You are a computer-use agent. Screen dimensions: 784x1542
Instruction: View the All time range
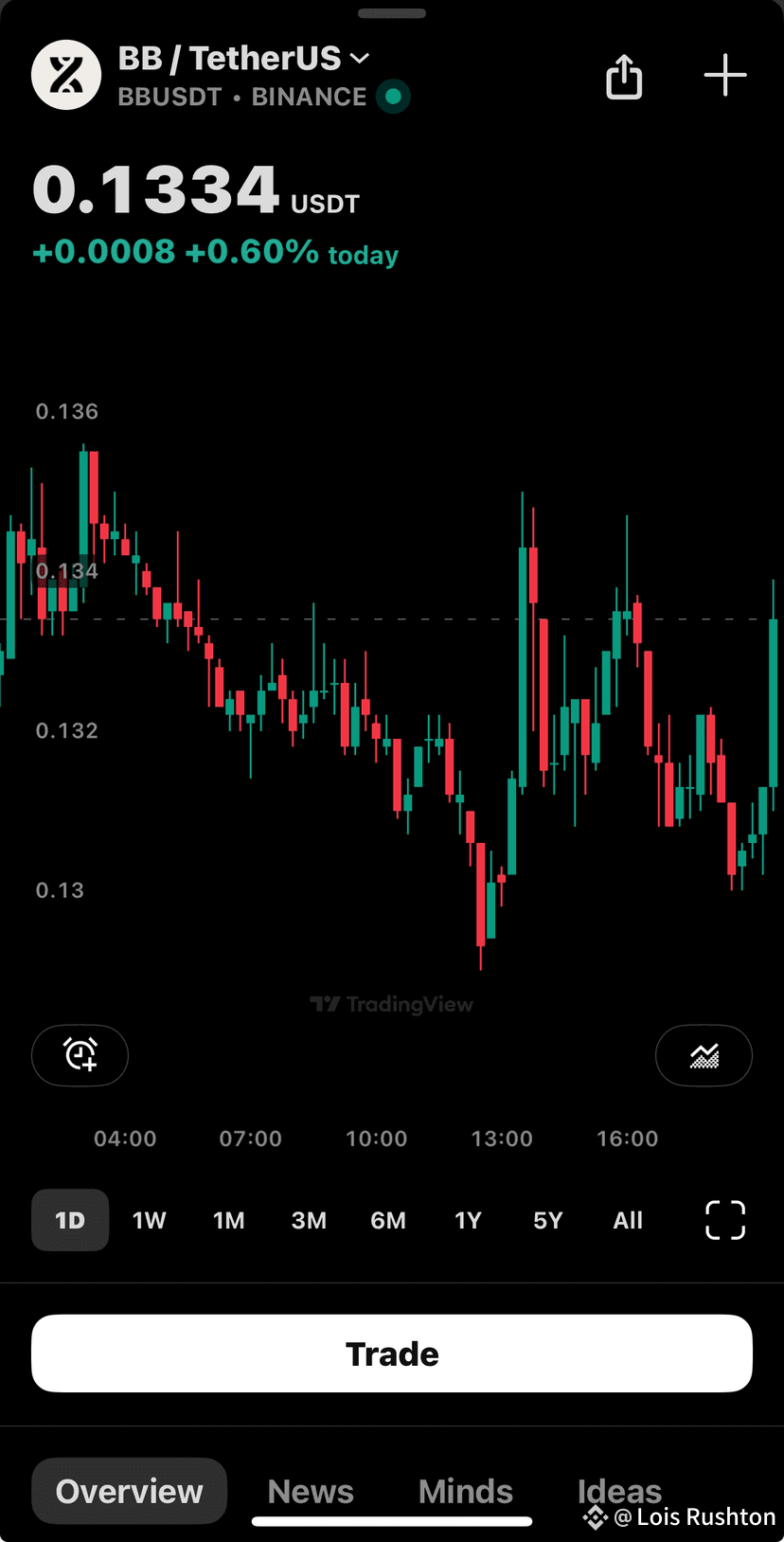[628, 1220]
